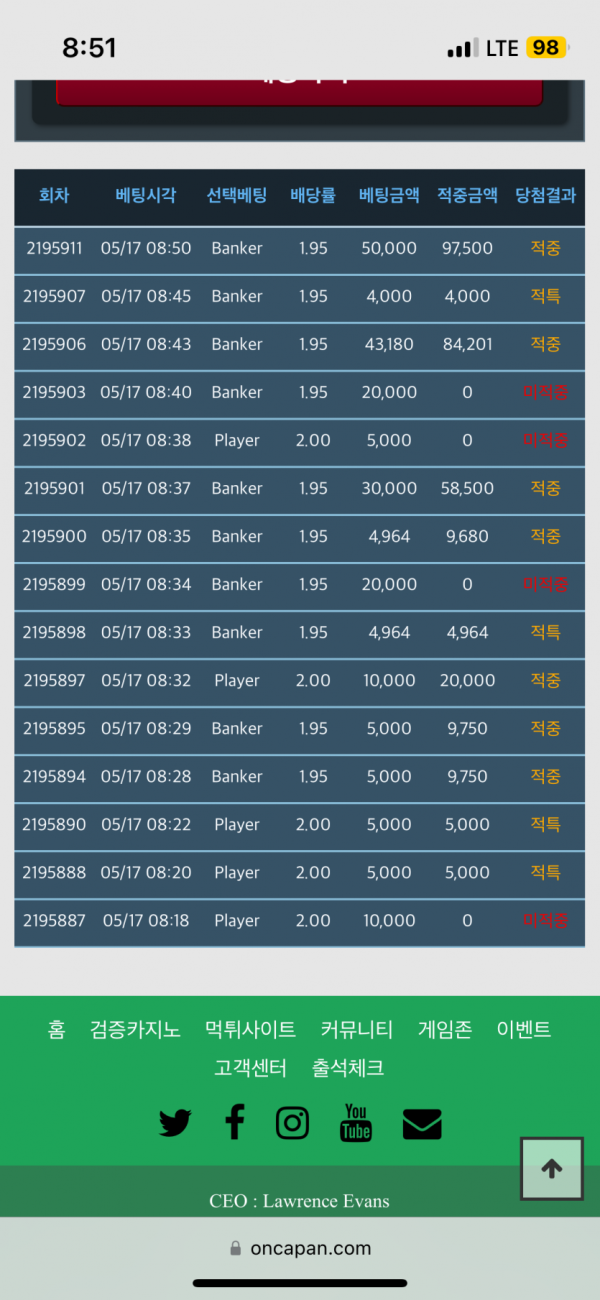
Task: Visit the Instagram profile icon
Action: [292, 1123]
